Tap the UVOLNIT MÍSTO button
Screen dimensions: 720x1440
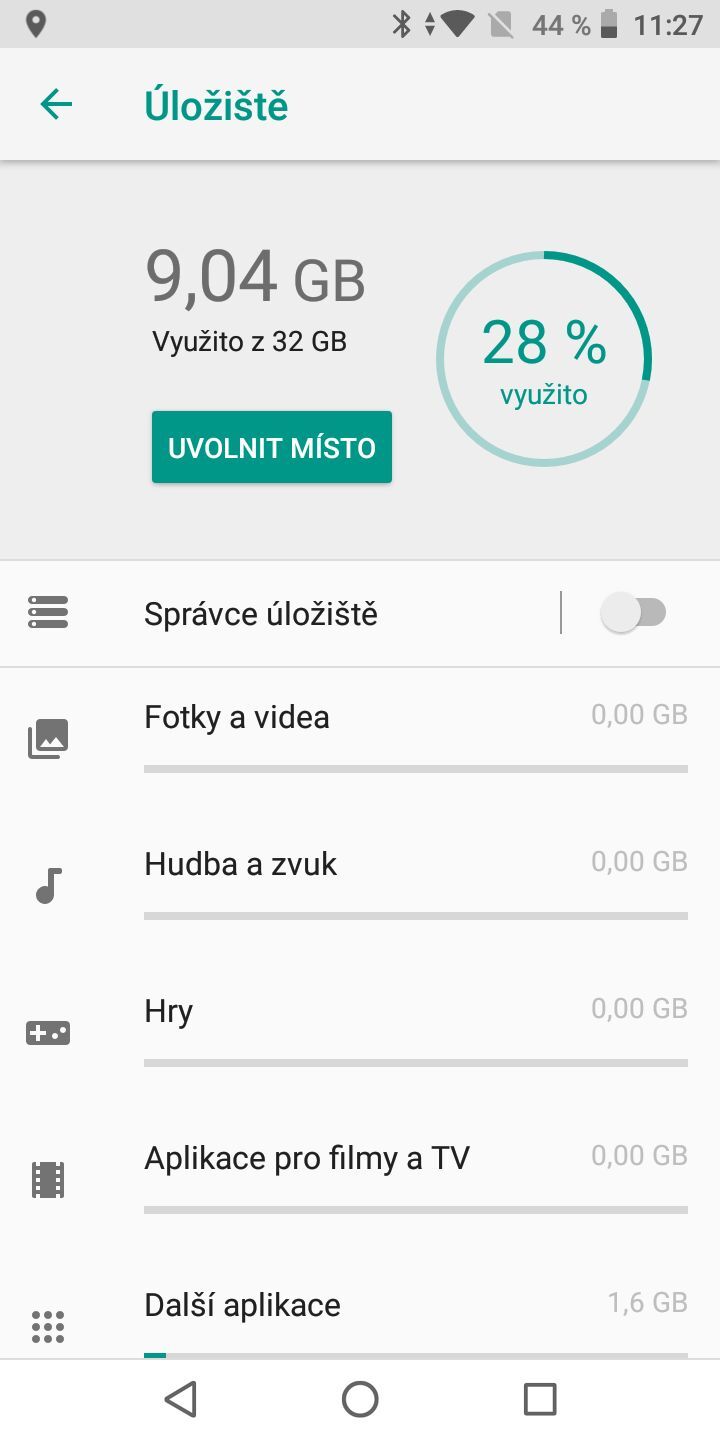pos(271,447)
